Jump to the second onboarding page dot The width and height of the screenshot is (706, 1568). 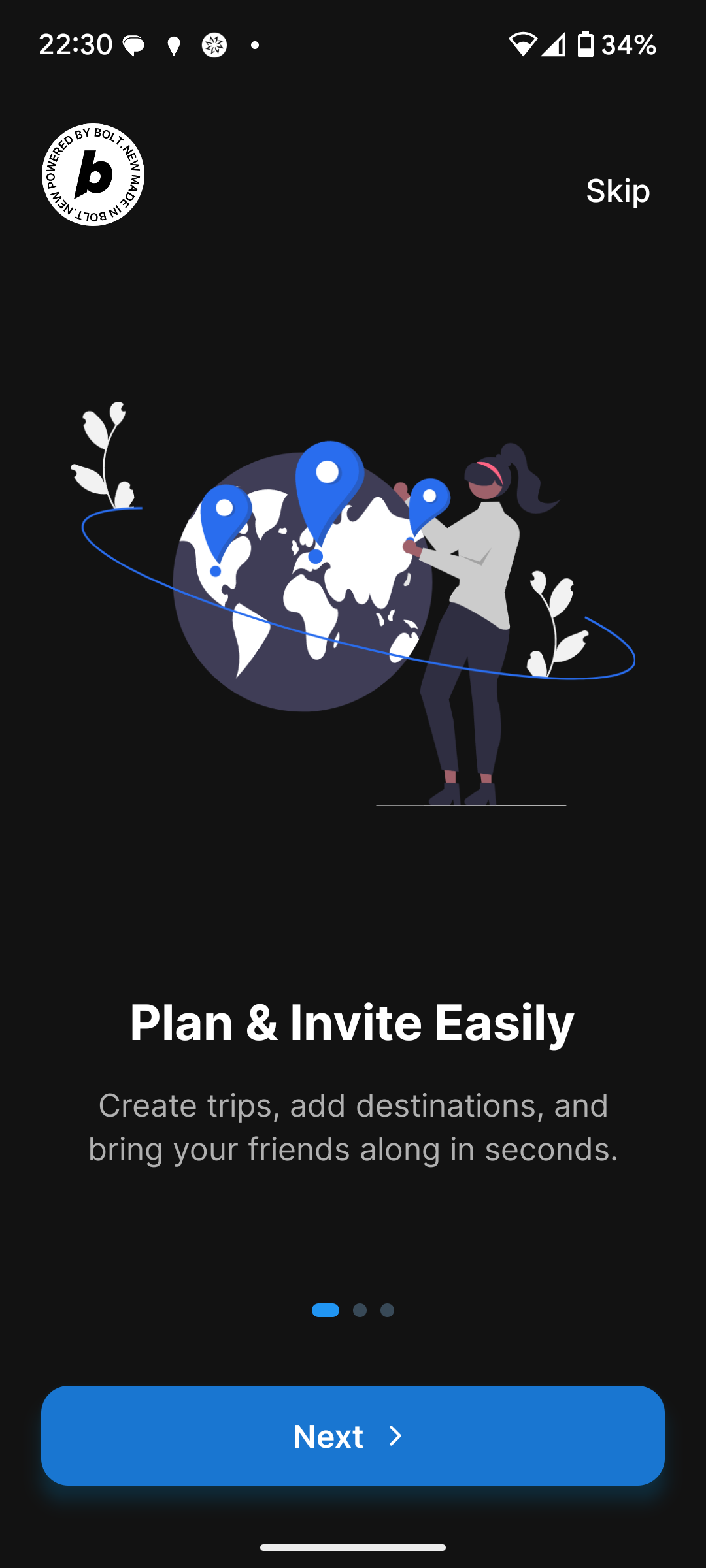(360, 1310)
